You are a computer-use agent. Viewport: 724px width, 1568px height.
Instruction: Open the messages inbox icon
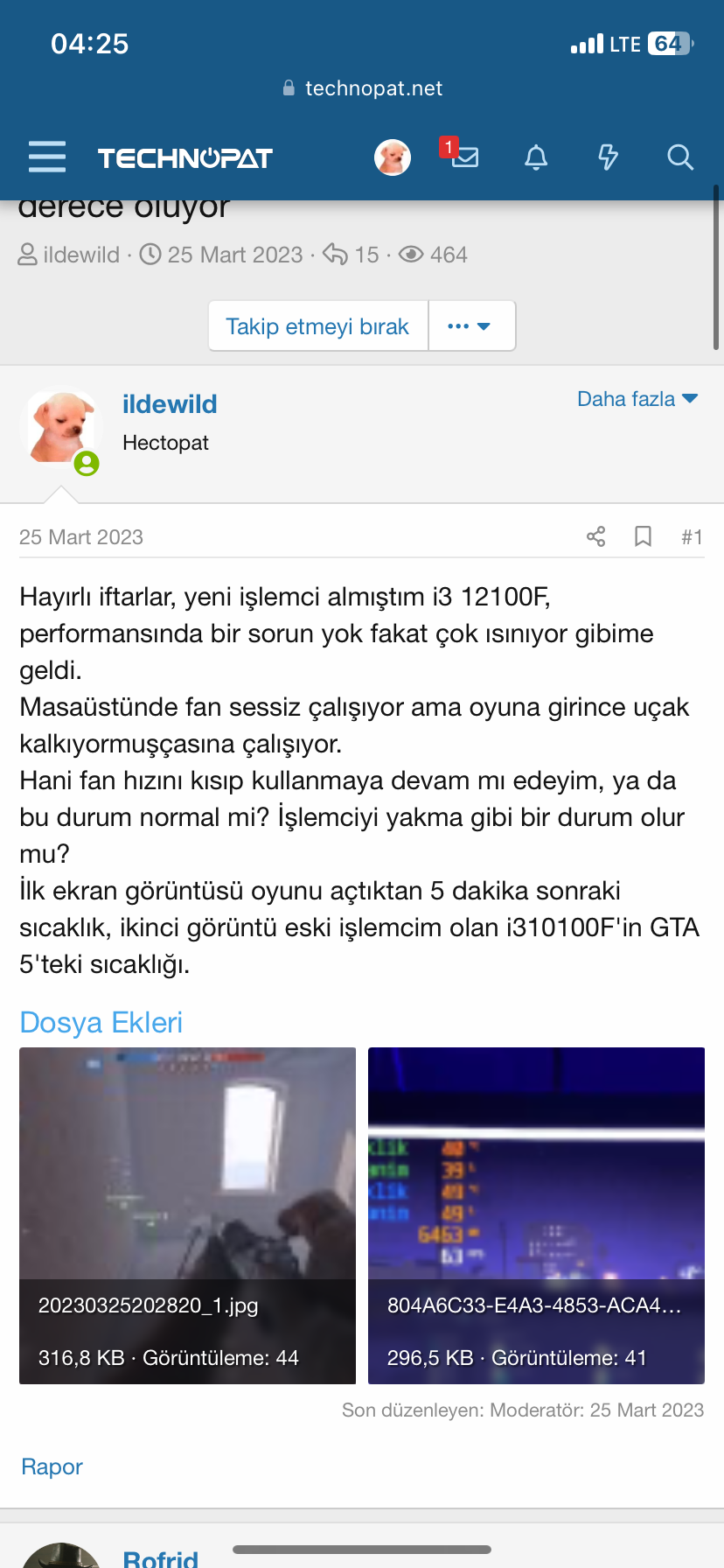pyautogui.click(x=464, y=157)
